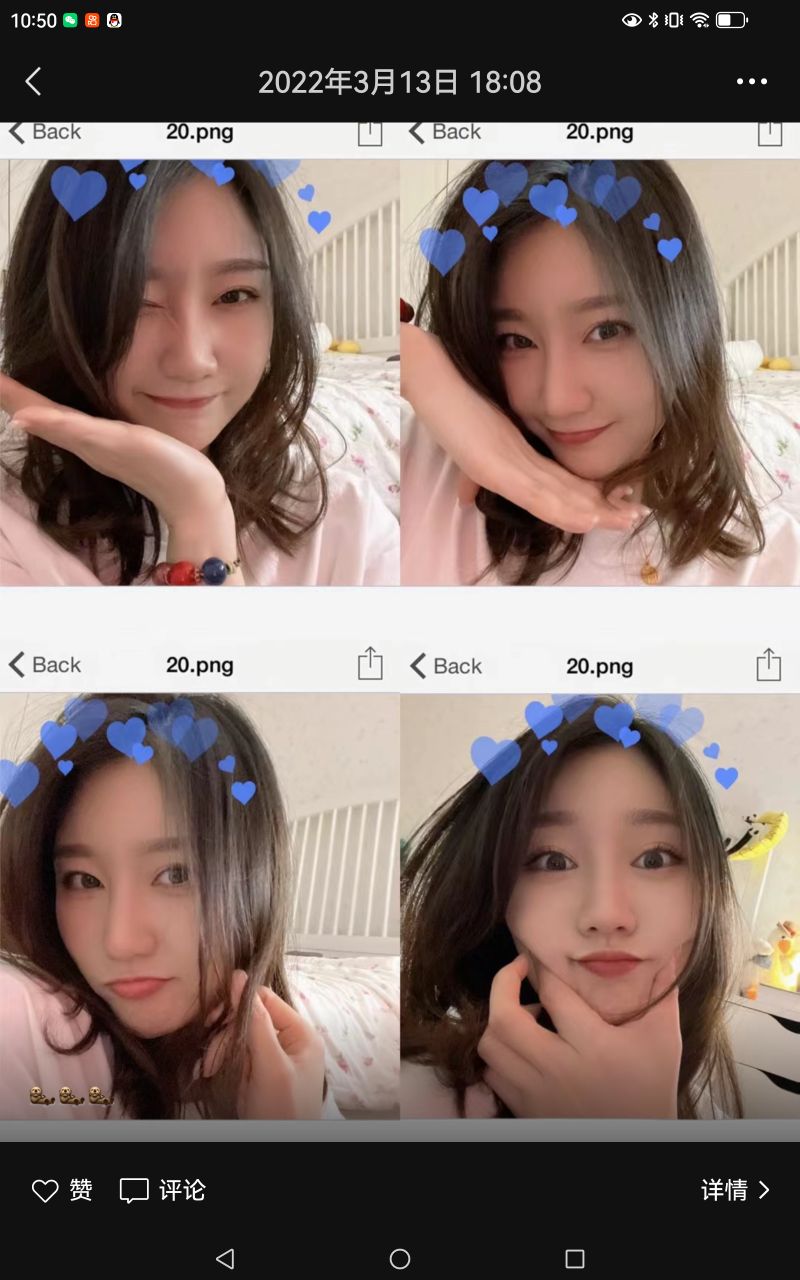The height and width of the screenshot is (1280, 800).
Task: Open 评论 to comment on the photo
Action: [x=163, y=1190]
